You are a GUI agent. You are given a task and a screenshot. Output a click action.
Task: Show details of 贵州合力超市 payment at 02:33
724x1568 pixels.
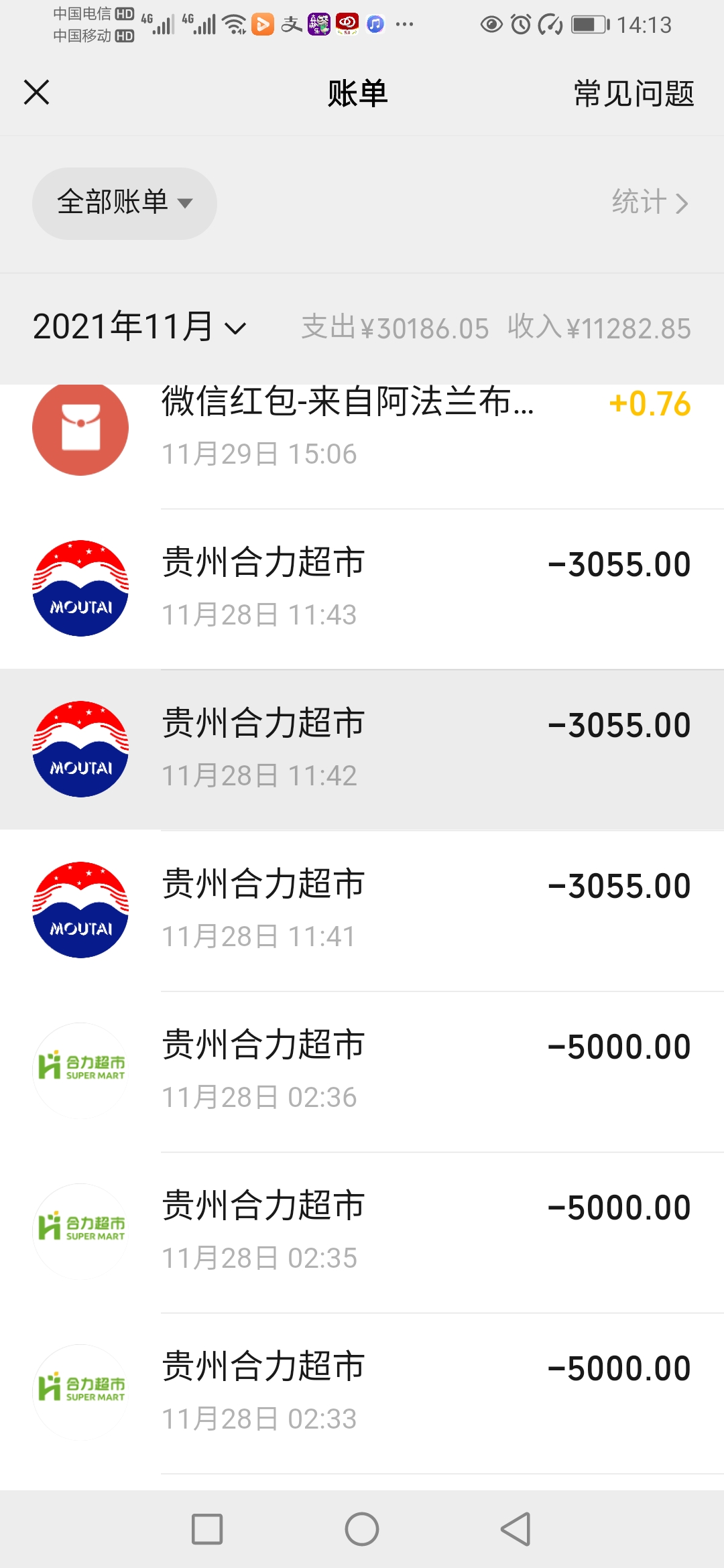pyautogui.click(x=362, y=1392)
